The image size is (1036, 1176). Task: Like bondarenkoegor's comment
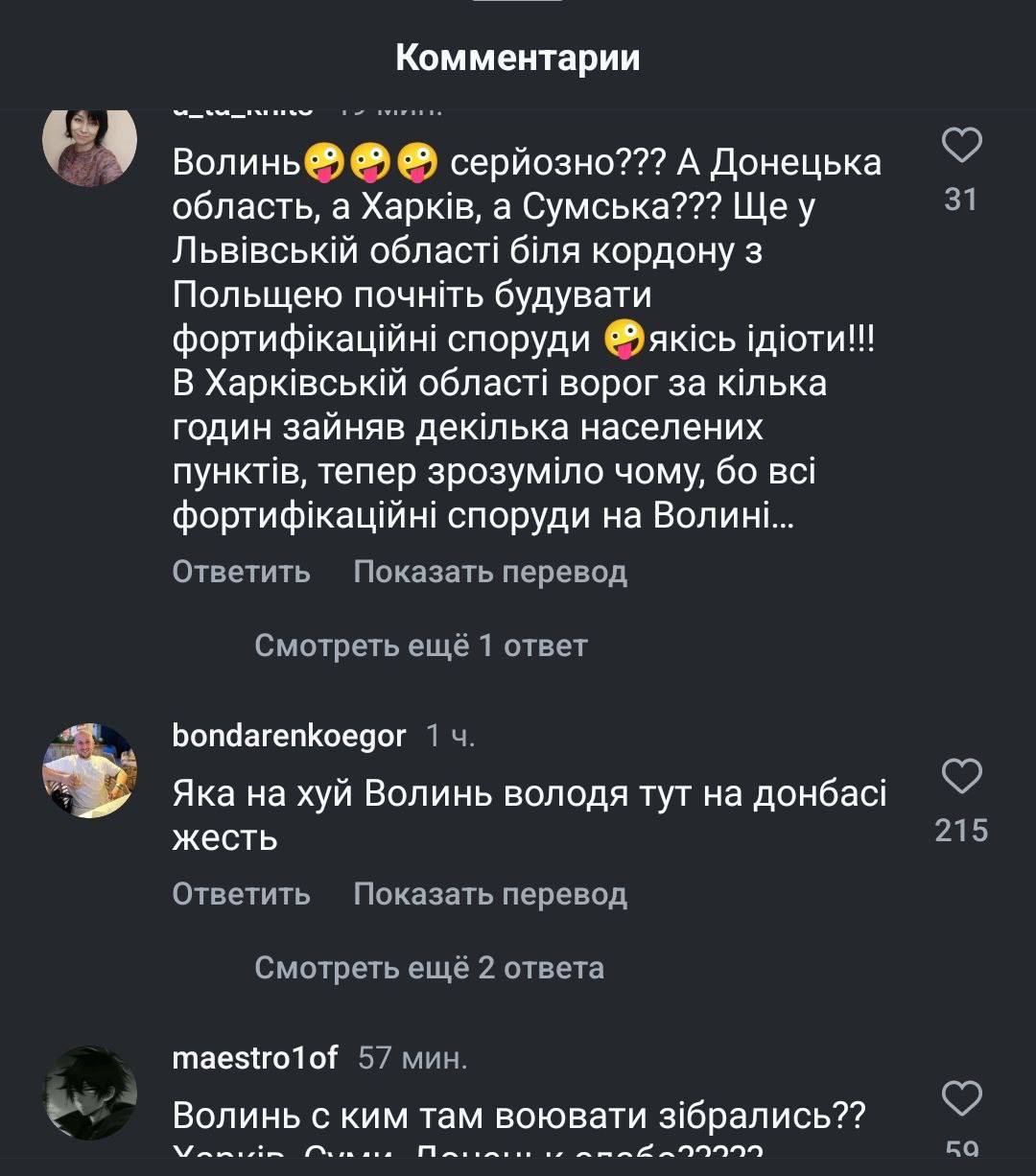pos(961,776)
